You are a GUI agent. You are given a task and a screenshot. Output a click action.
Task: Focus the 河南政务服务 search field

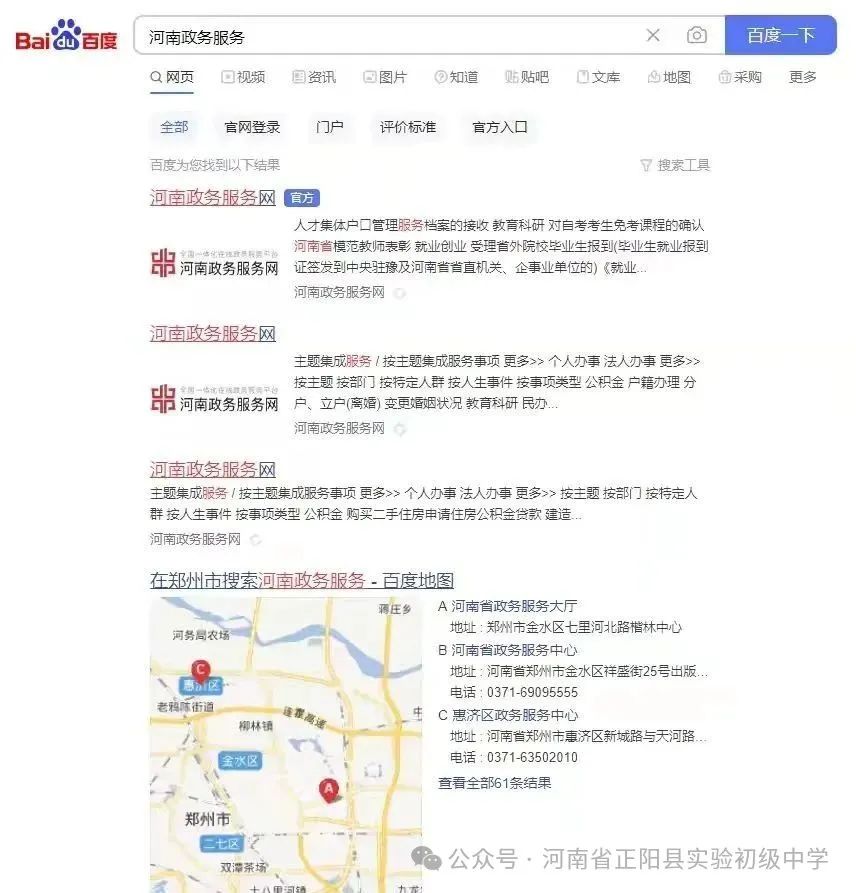pos(390,36)
